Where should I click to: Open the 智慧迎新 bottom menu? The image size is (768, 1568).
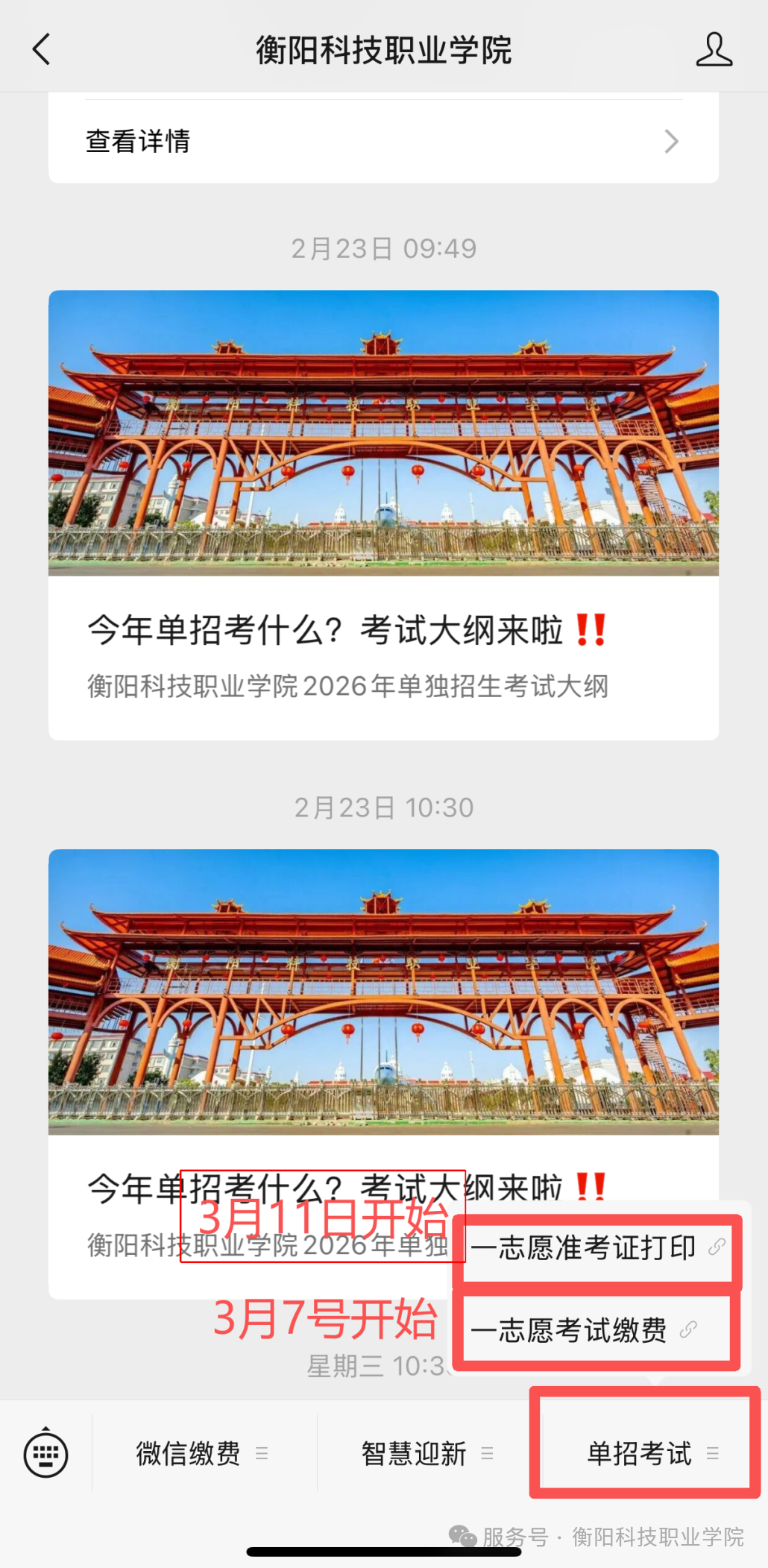click(413, 1452)
